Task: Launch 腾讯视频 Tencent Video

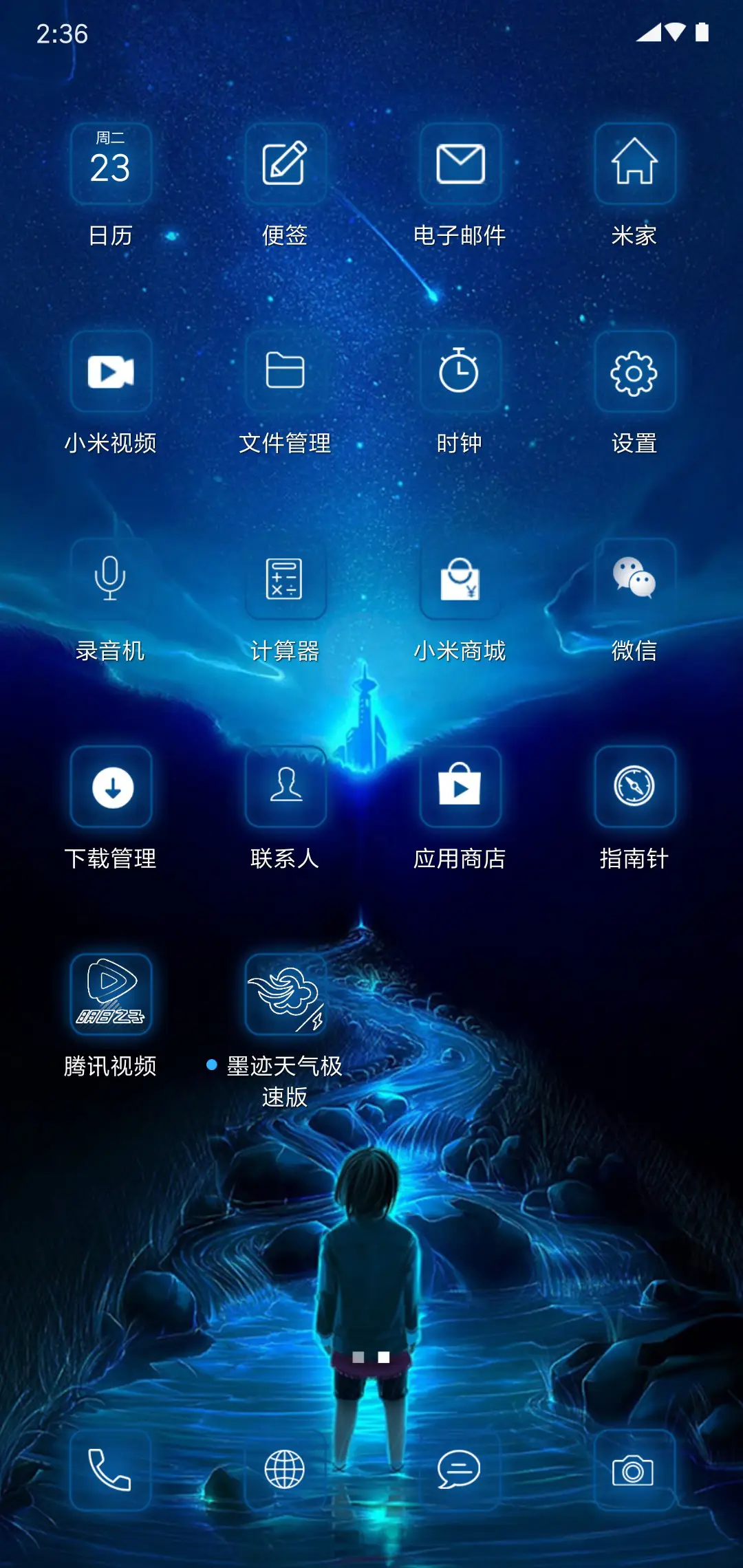Action: 111,993
